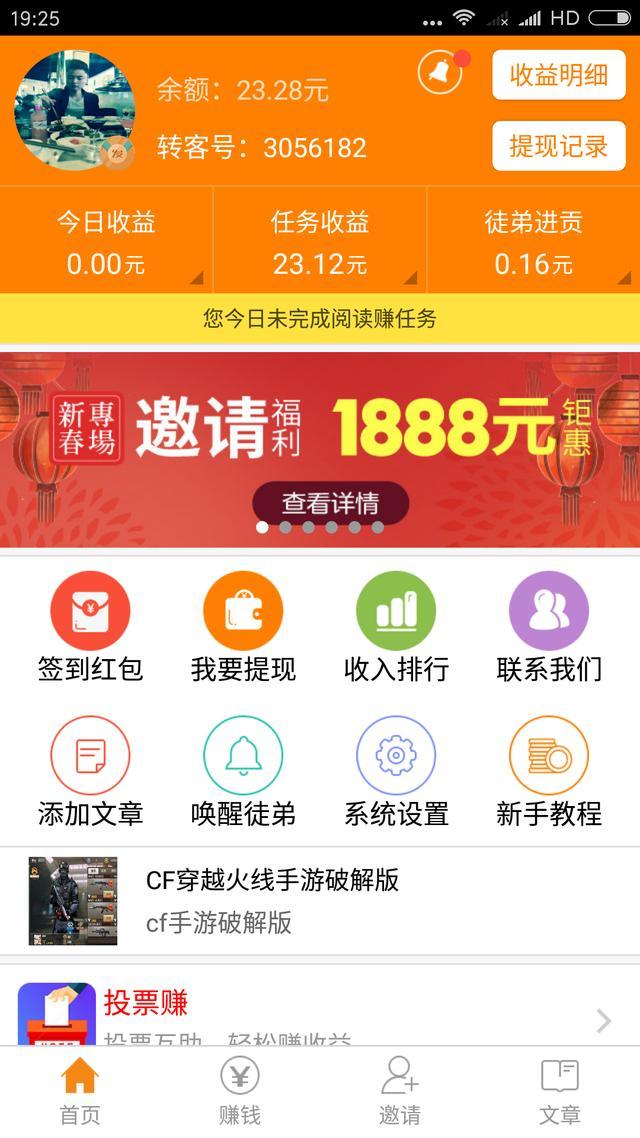View 新手教程 beginner tutorial
The height and width of the screenshot is (1138, 640).
click(x=549, y=772)
